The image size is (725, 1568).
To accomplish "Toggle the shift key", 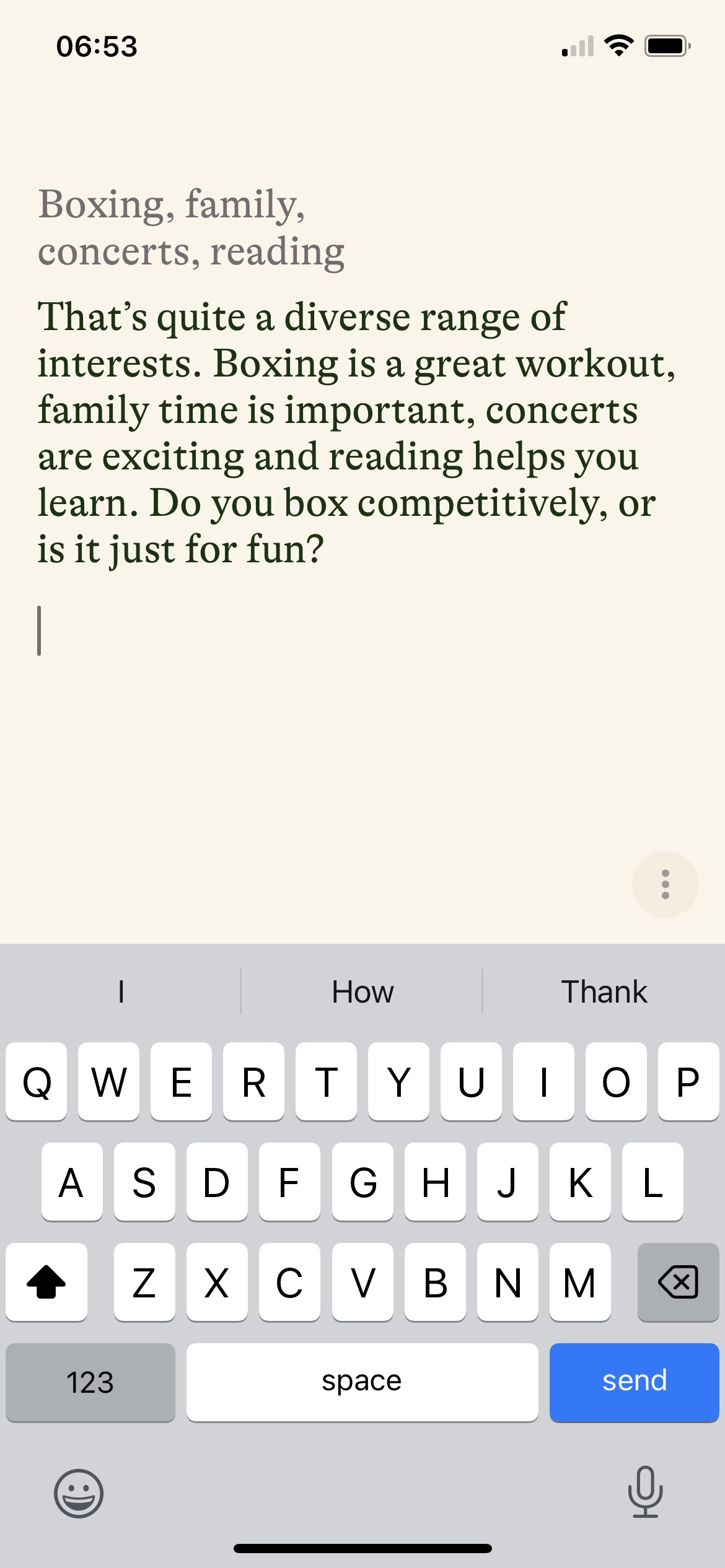I will click(x=46, y=1281).
